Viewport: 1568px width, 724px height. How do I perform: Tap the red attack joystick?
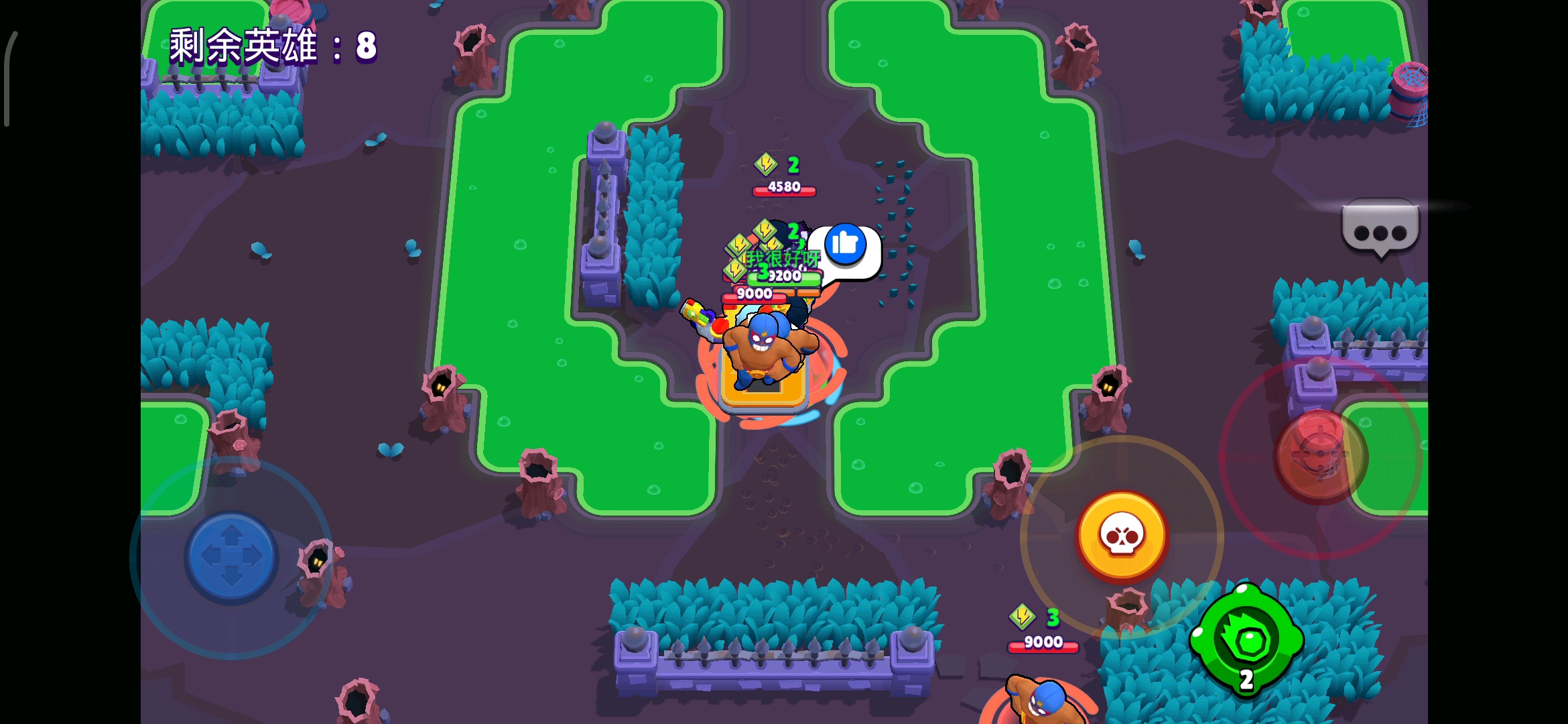pos(1320,457)
